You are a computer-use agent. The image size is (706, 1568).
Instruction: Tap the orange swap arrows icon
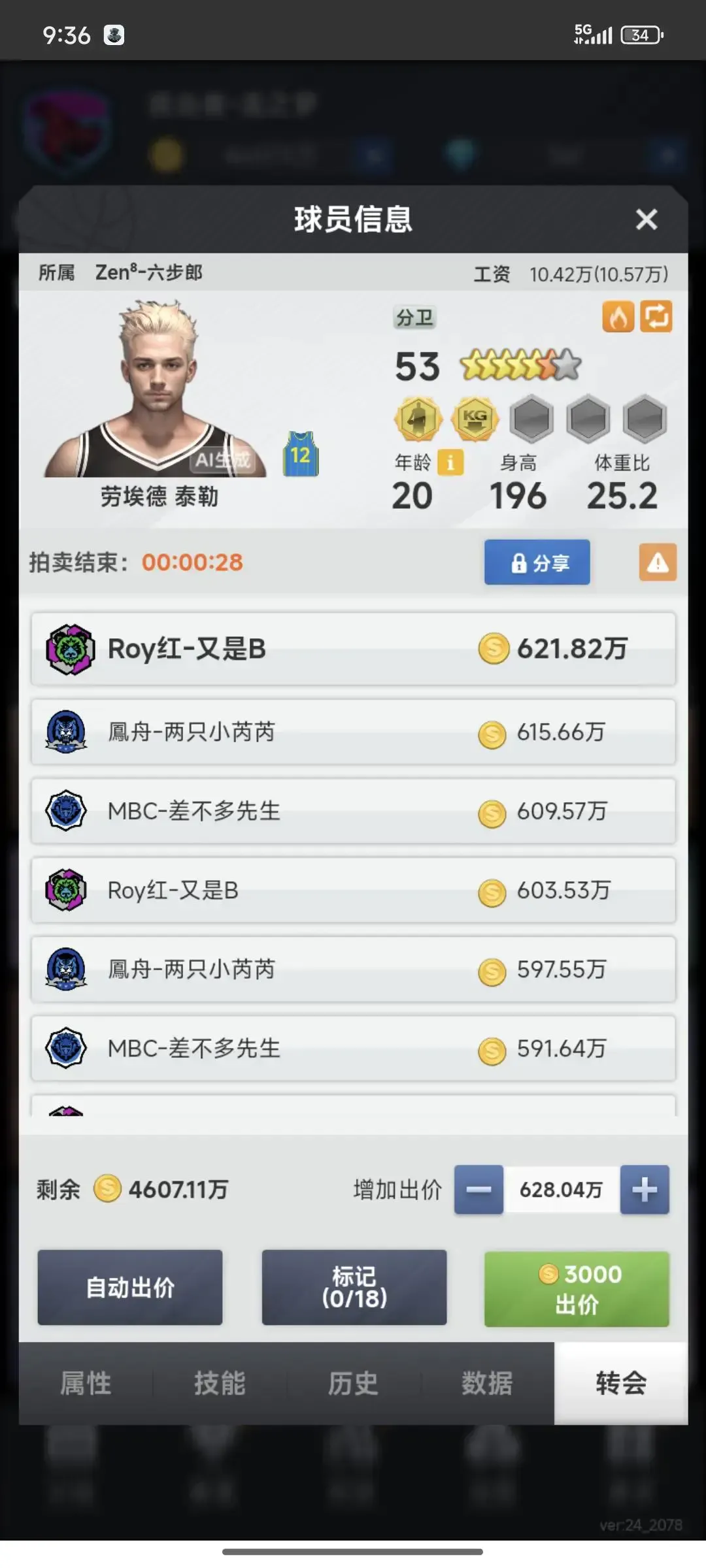(x=656, y=317)
